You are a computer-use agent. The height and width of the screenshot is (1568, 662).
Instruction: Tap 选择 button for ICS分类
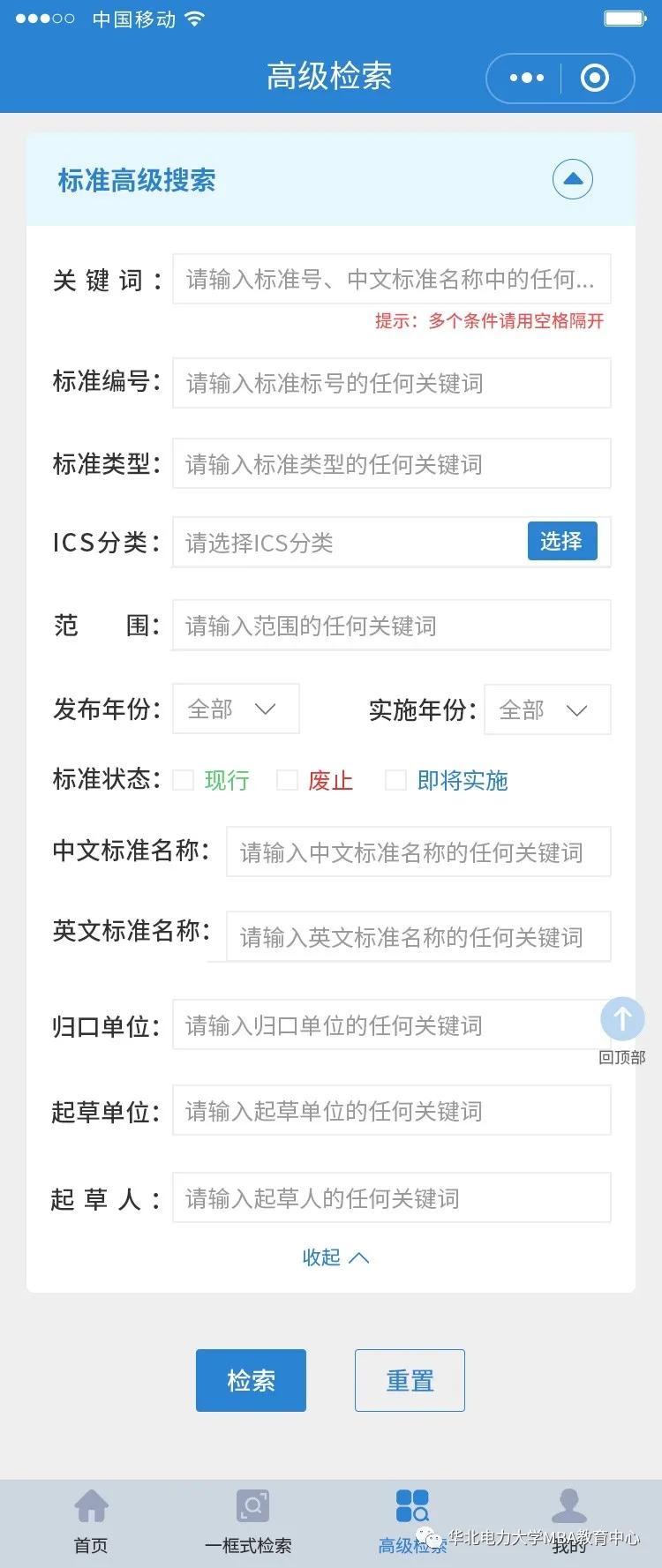pos(561,541)
